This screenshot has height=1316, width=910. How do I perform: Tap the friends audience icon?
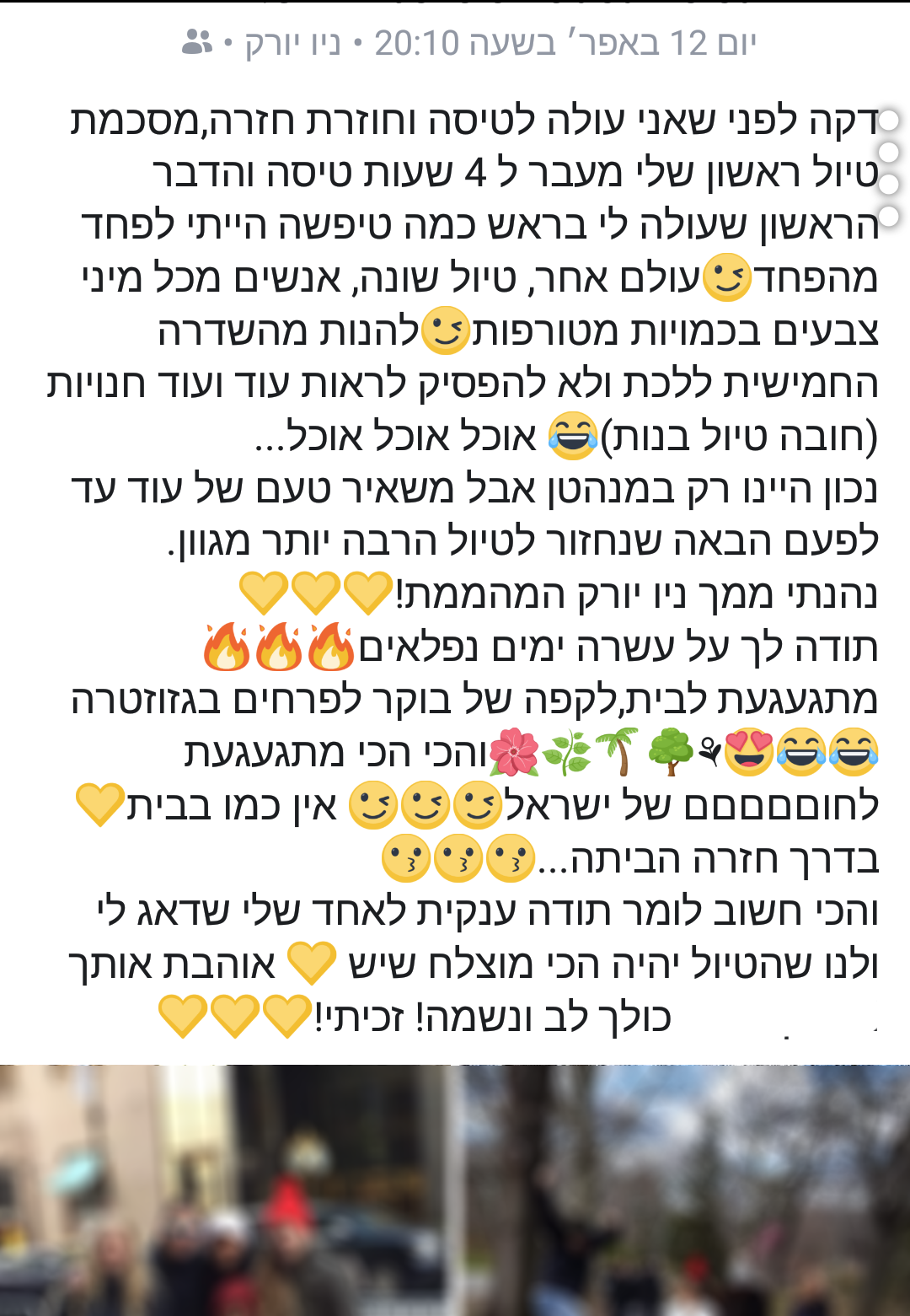point(197,42)
